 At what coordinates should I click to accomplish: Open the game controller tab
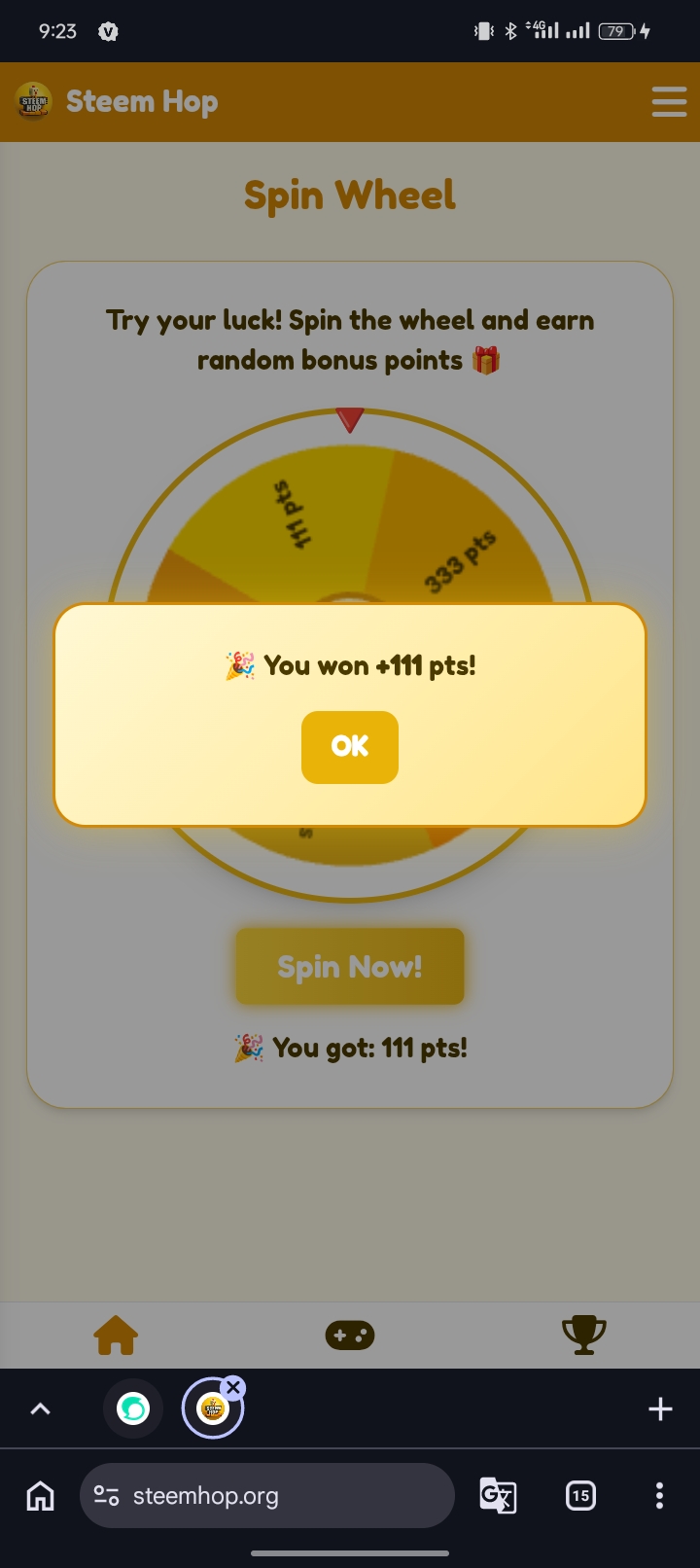(x=350, y=1336)
